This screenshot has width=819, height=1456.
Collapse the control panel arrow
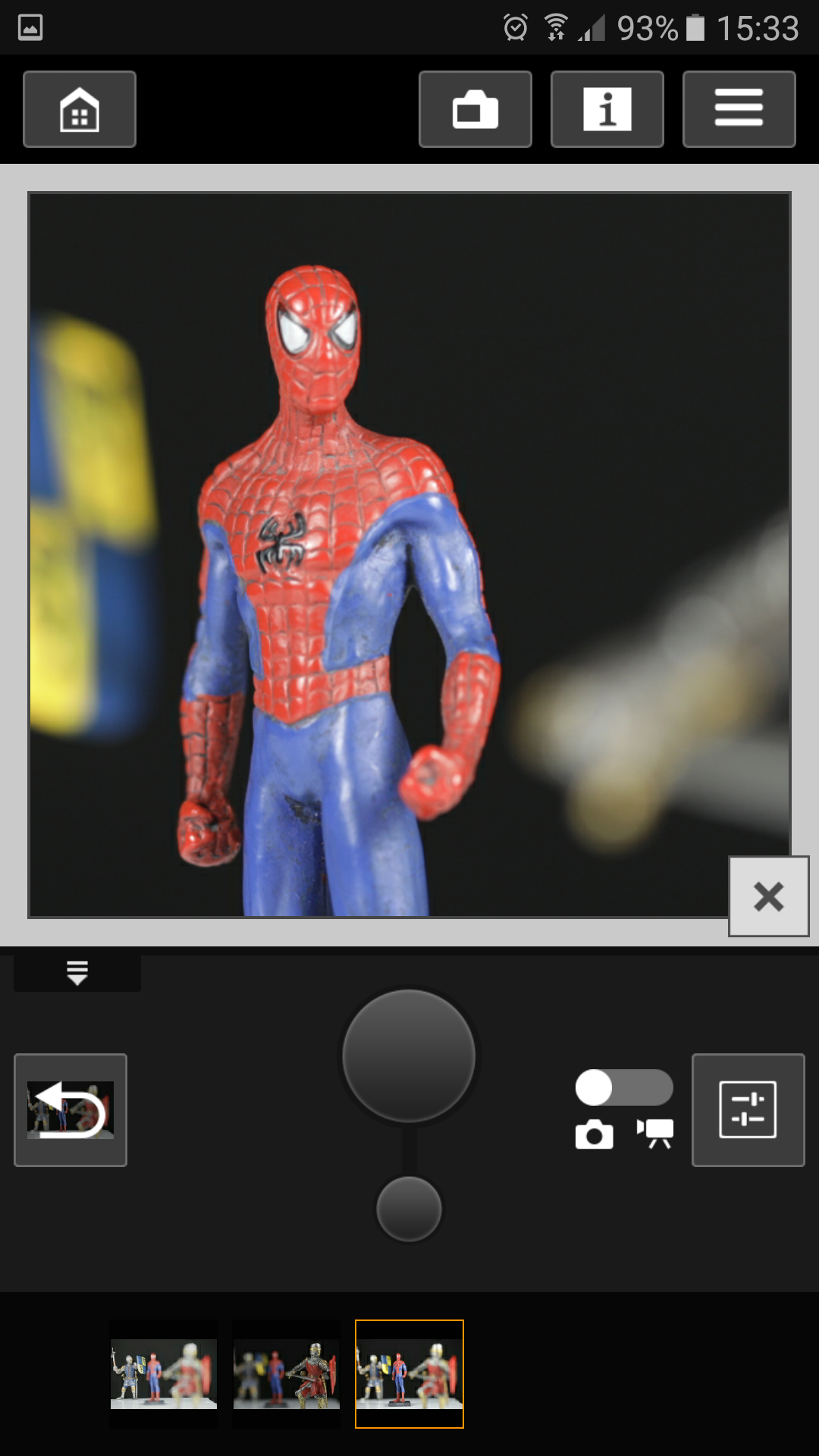(x=77, y=972)
